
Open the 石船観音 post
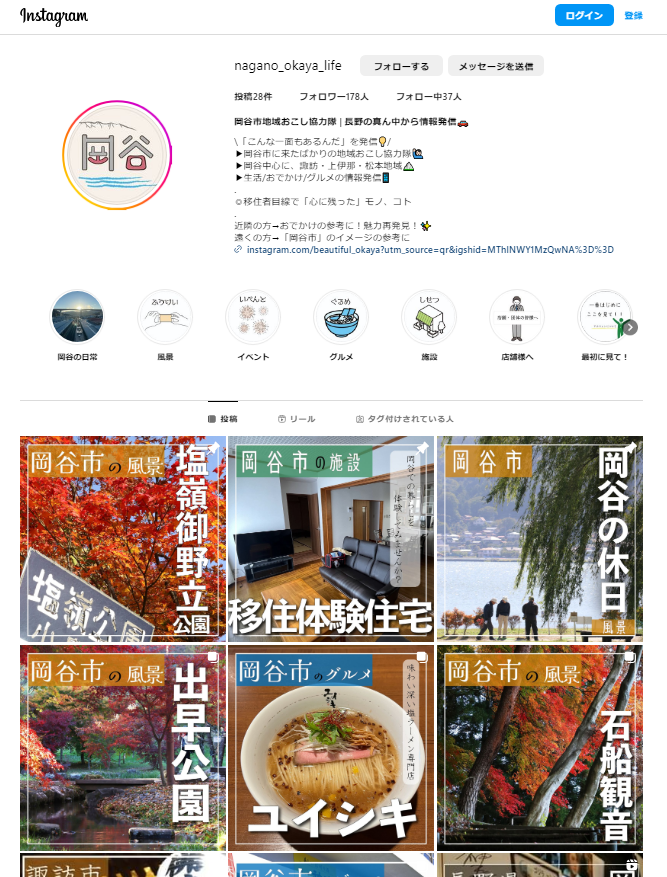tap(540, 747)
